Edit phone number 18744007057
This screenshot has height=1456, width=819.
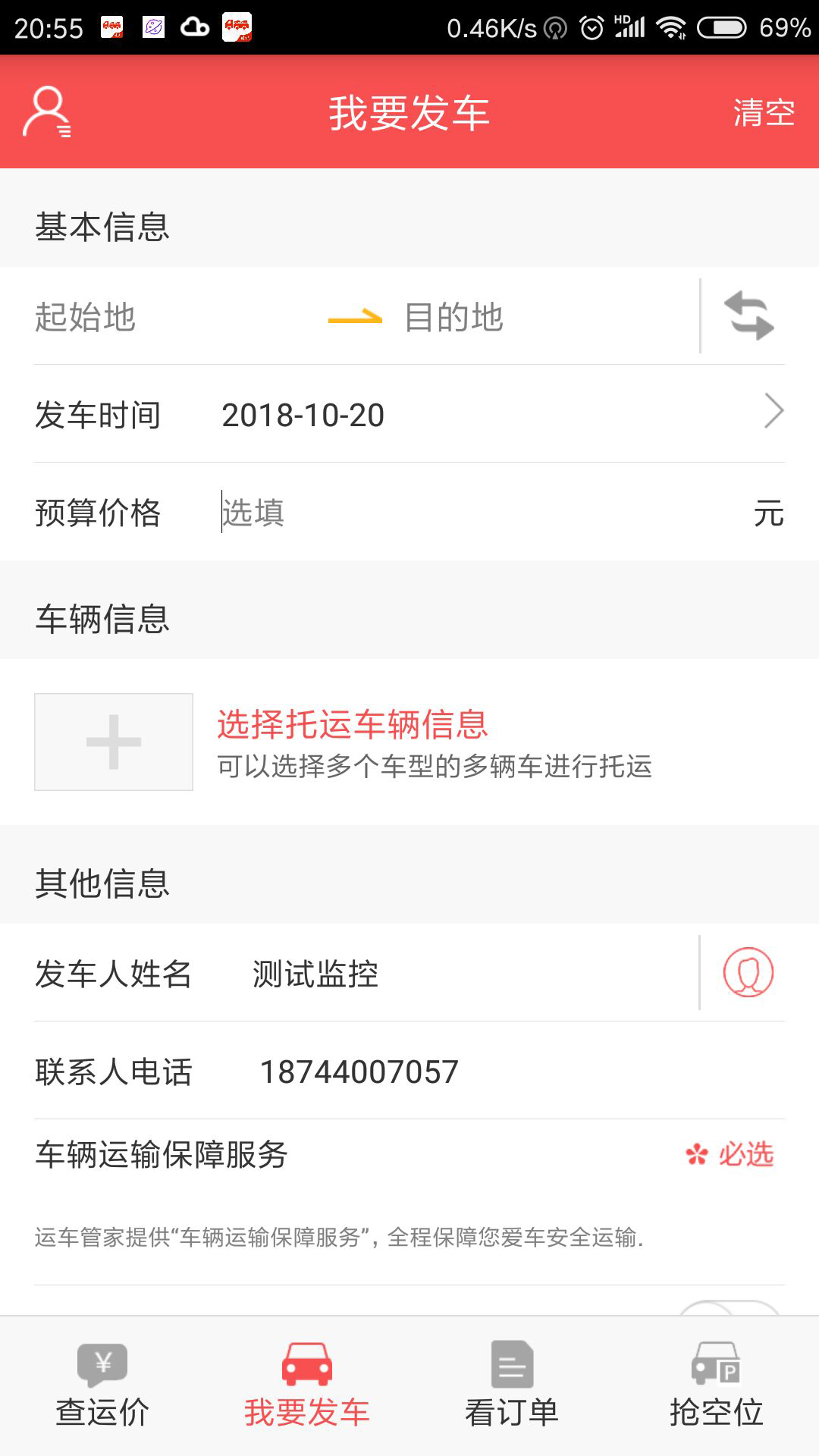(x=359, y=1071)
